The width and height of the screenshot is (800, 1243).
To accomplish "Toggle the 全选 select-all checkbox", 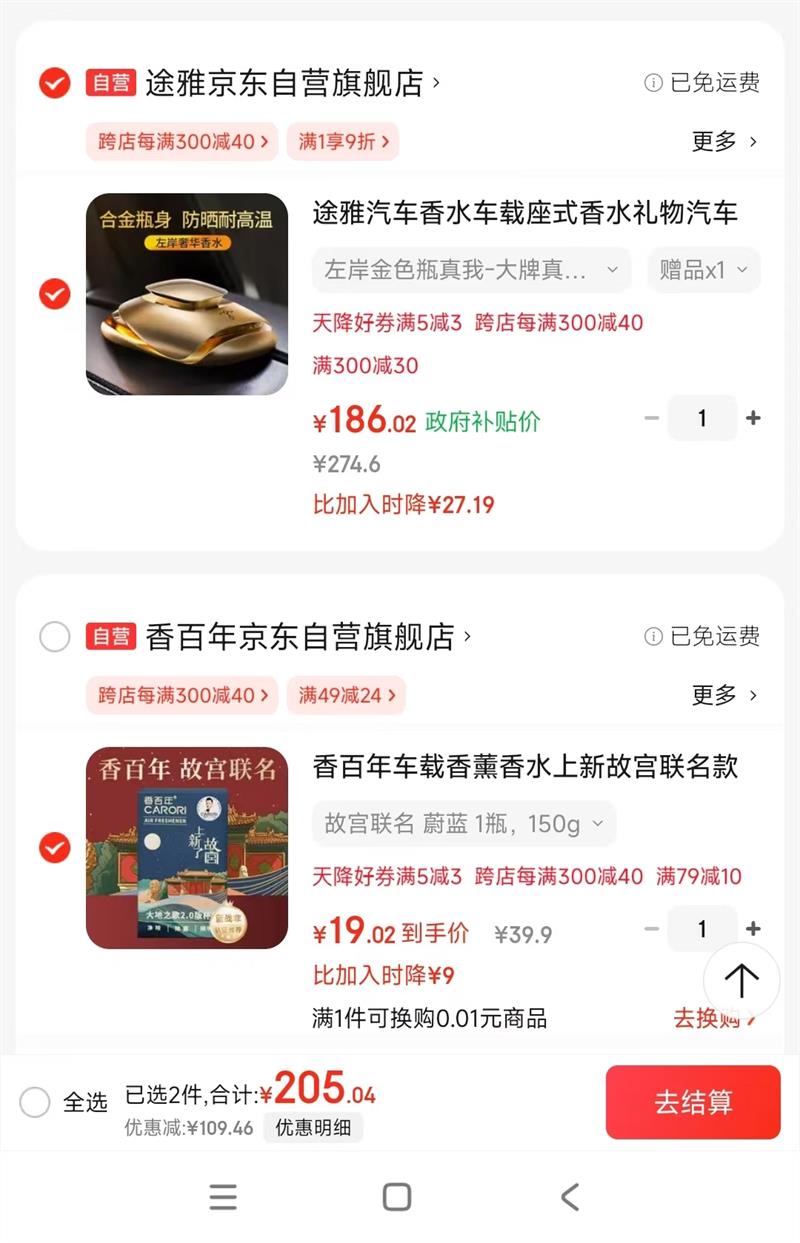I will tap(35, 1102).
